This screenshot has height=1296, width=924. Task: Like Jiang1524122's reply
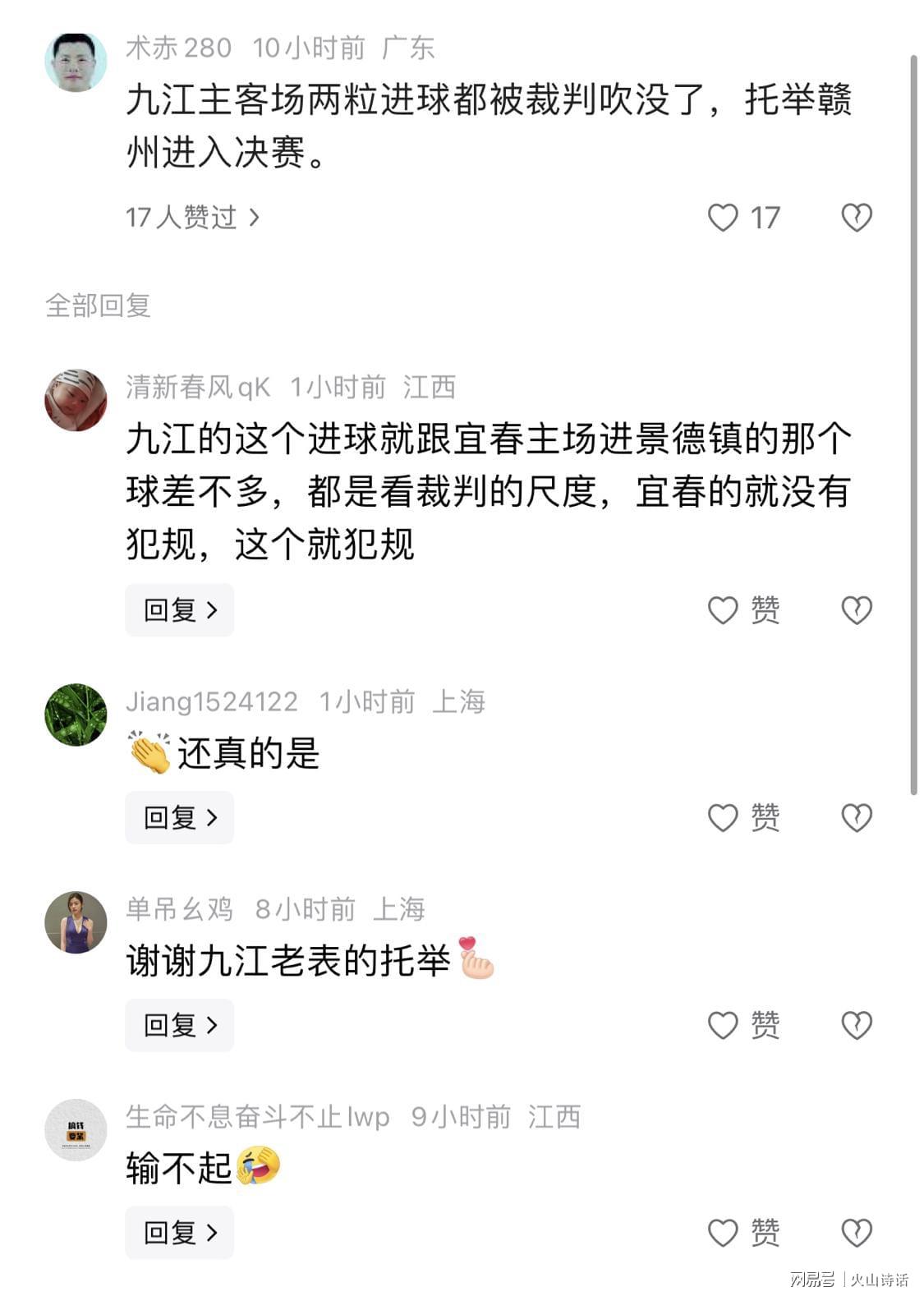(724, 817)
